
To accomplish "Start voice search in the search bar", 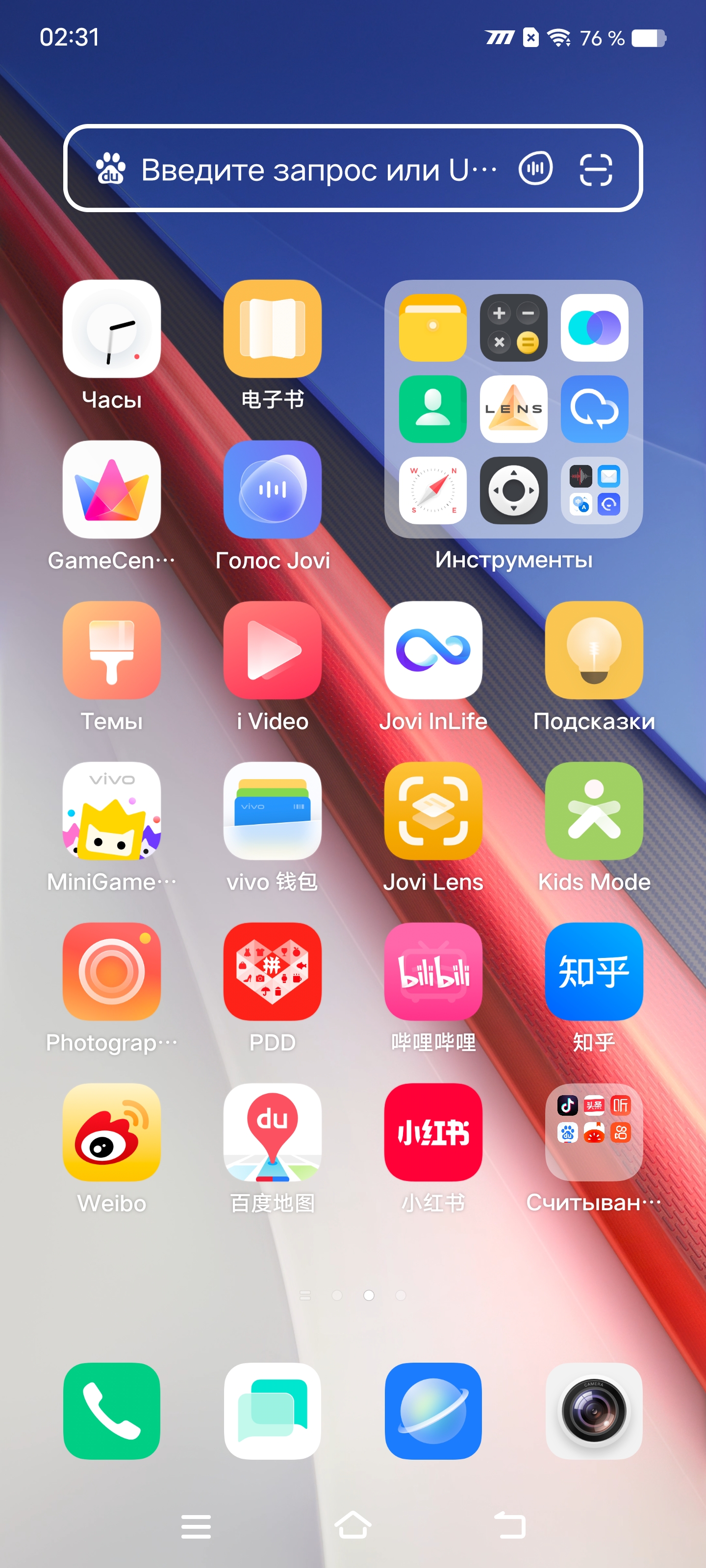I will (x=535, y=169).
